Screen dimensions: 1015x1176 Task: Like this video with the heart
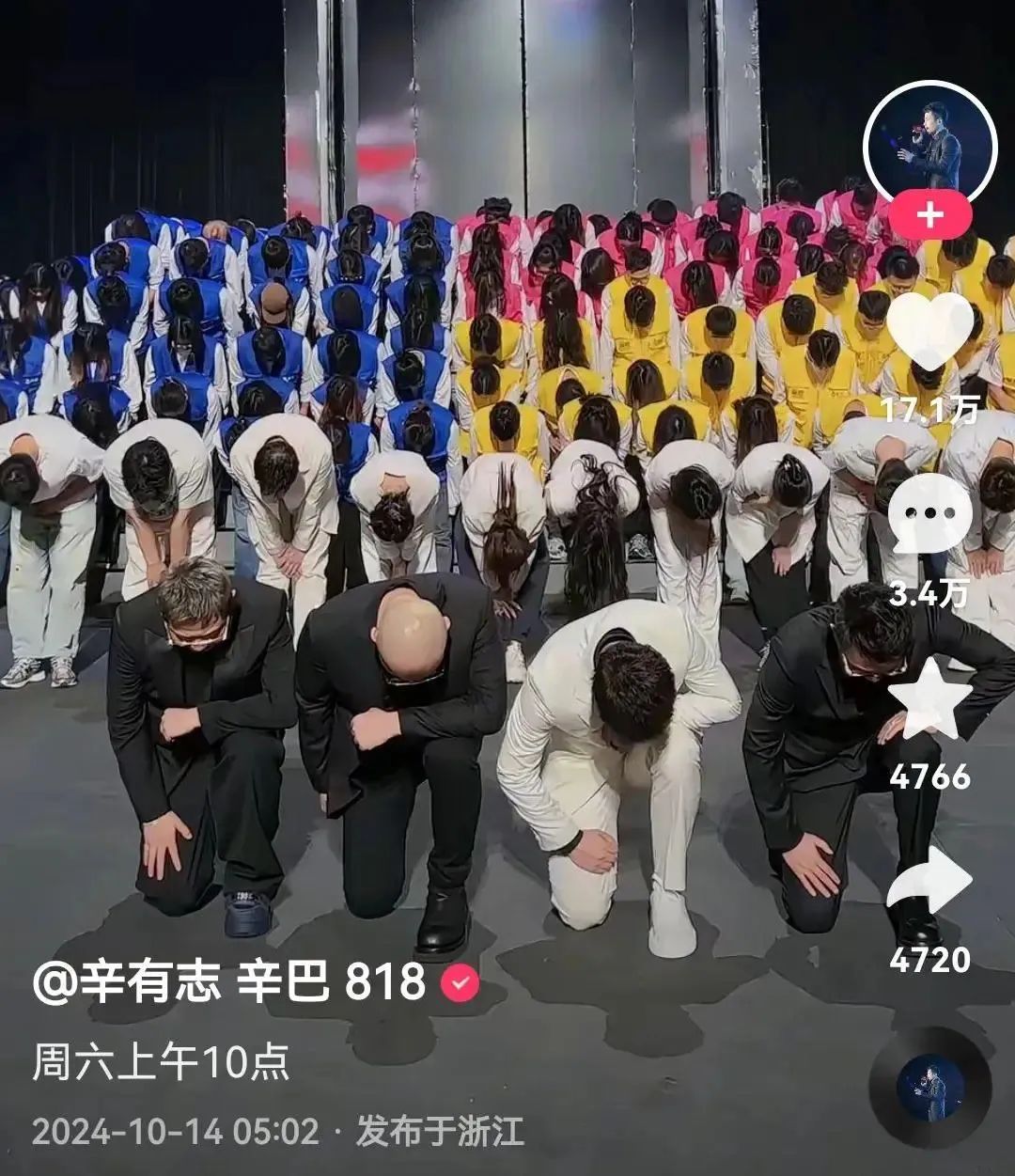coord(929,332)
